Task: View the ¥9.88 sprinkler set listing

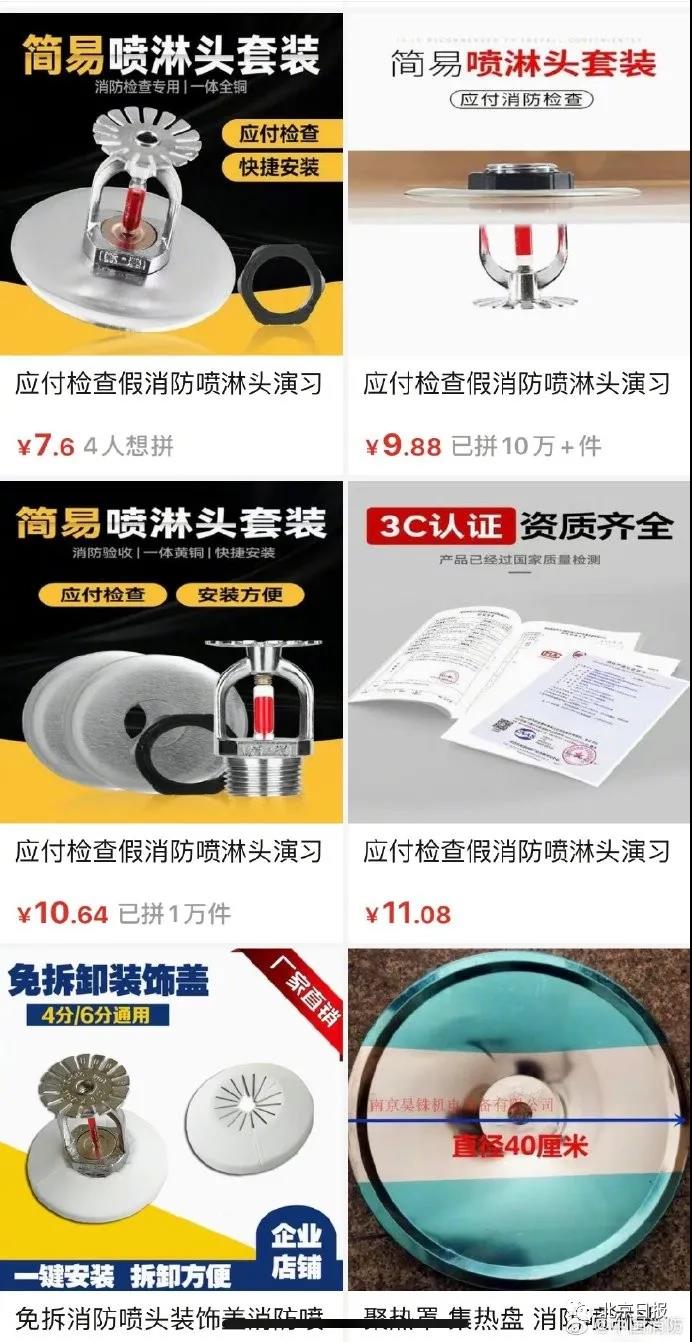Action: coord(518,185)
